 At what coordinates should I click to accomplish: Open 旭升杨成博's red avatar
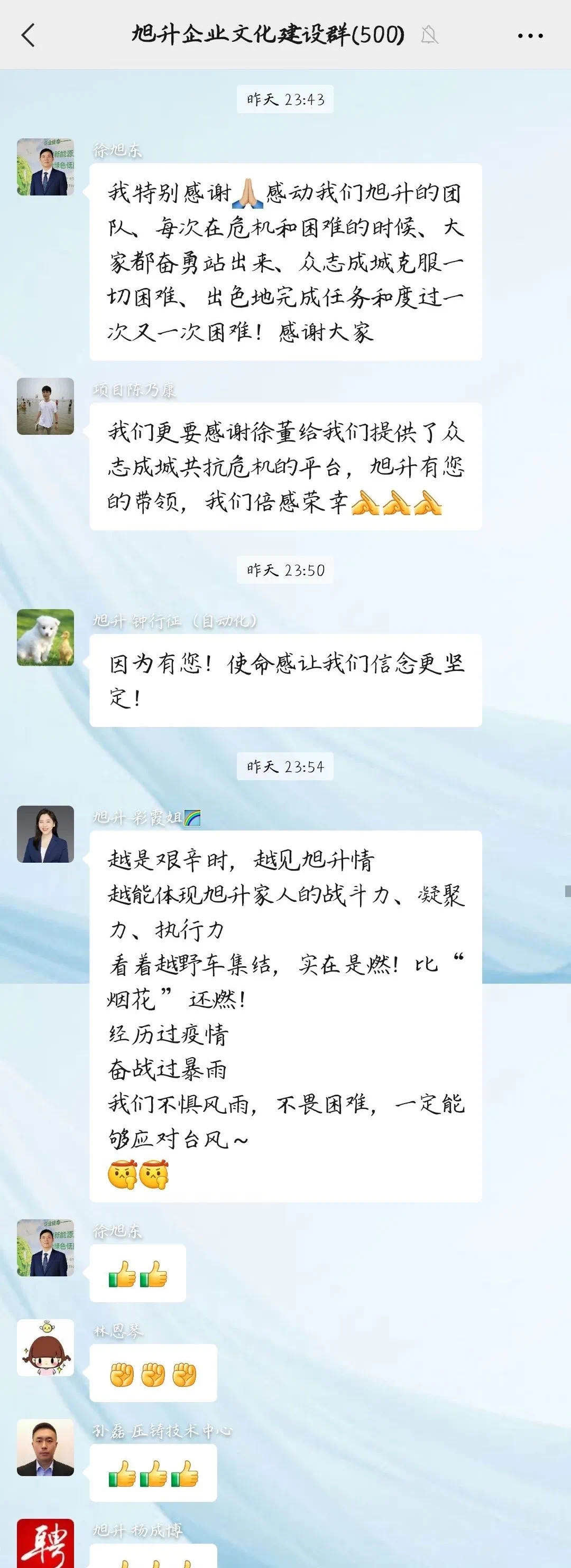tap(45, 1543)
